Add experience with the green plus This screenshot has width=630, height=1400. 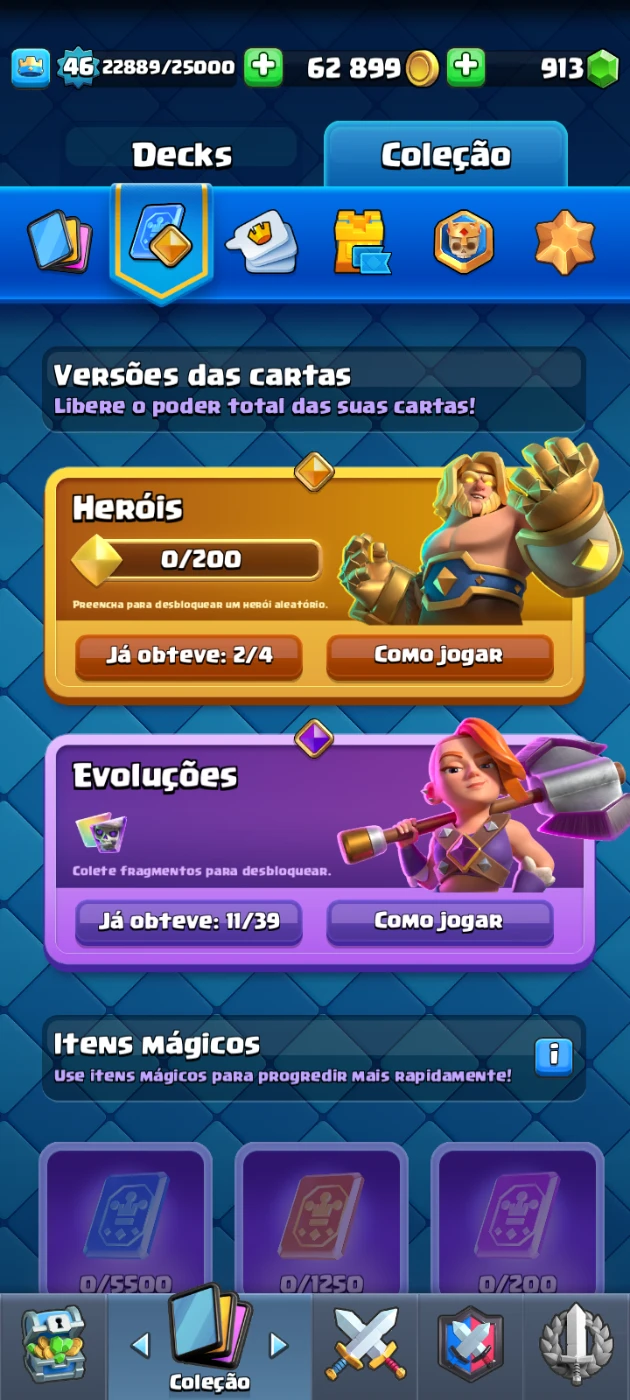pyautogui.click(x=263, y=67)
